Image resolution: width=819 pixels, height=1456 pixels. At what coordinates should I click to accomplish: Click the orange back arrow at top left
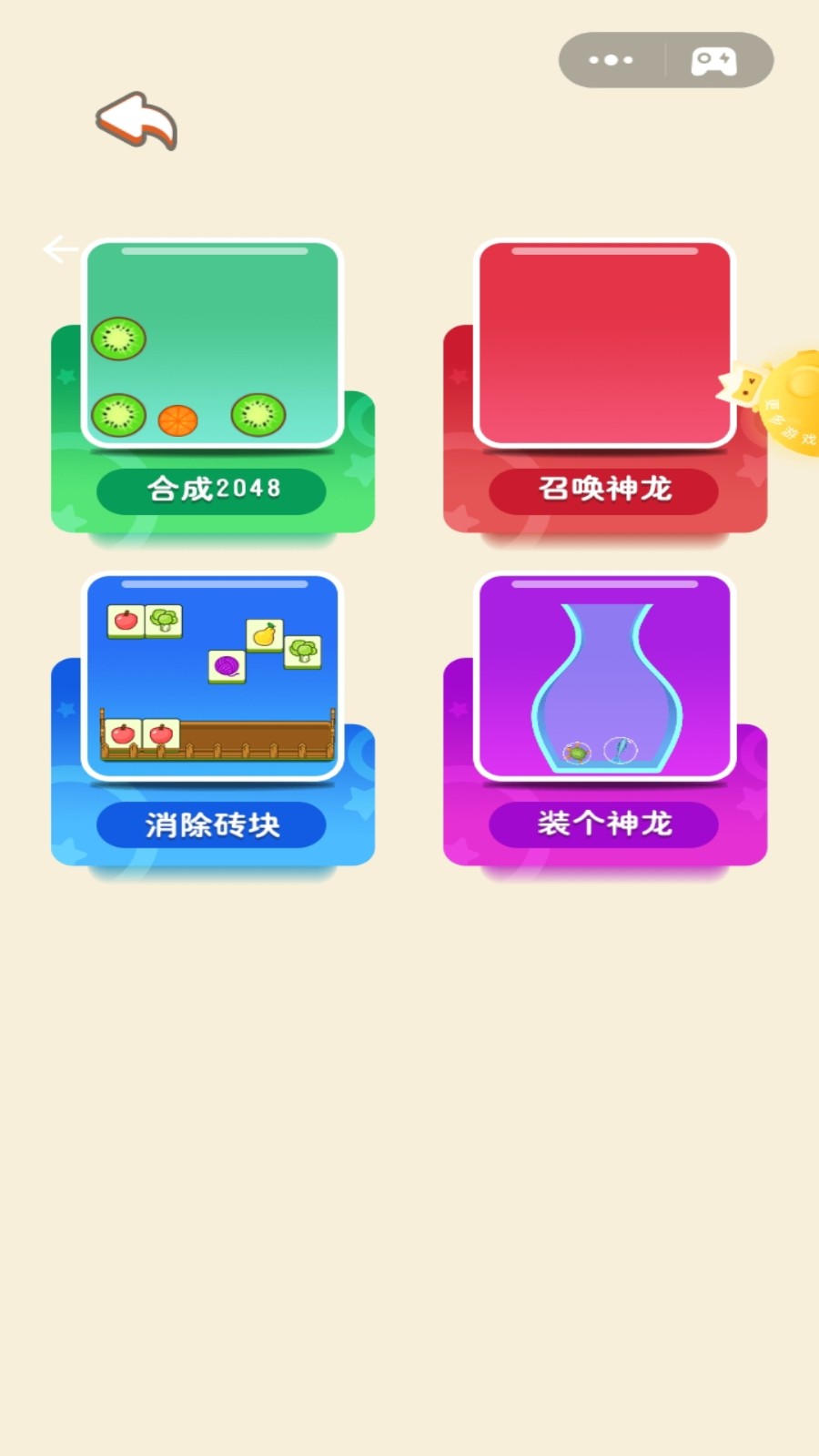pyautogui.click(x=135, y=121)
